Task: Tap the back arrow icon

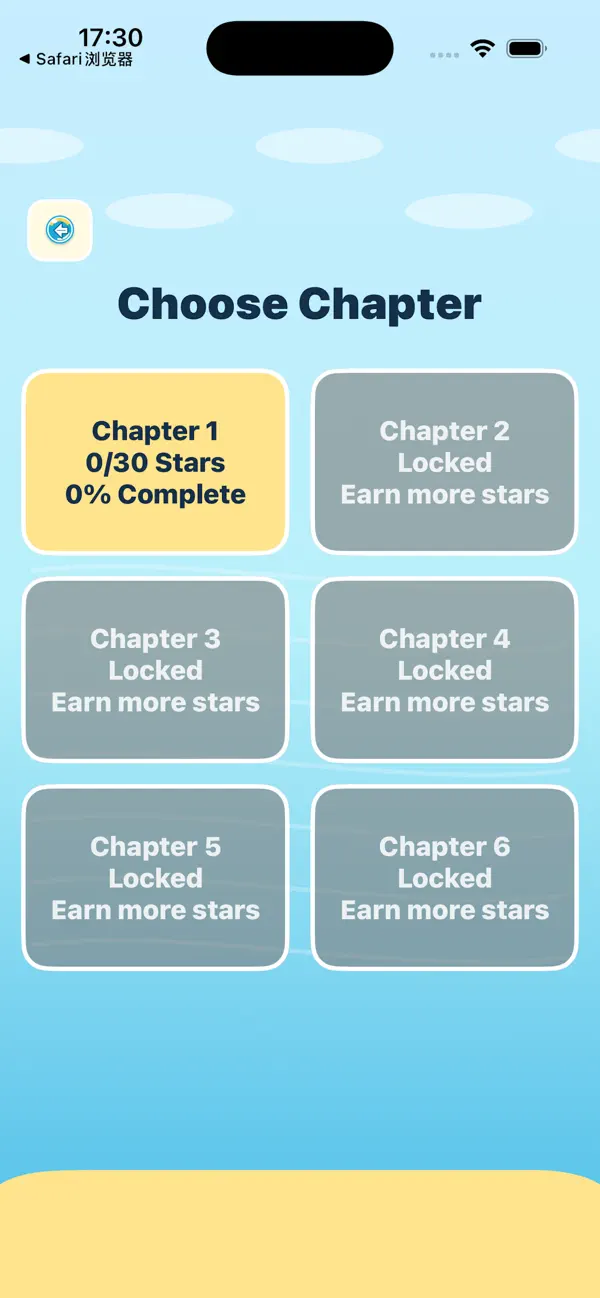Action: [60, 231]
